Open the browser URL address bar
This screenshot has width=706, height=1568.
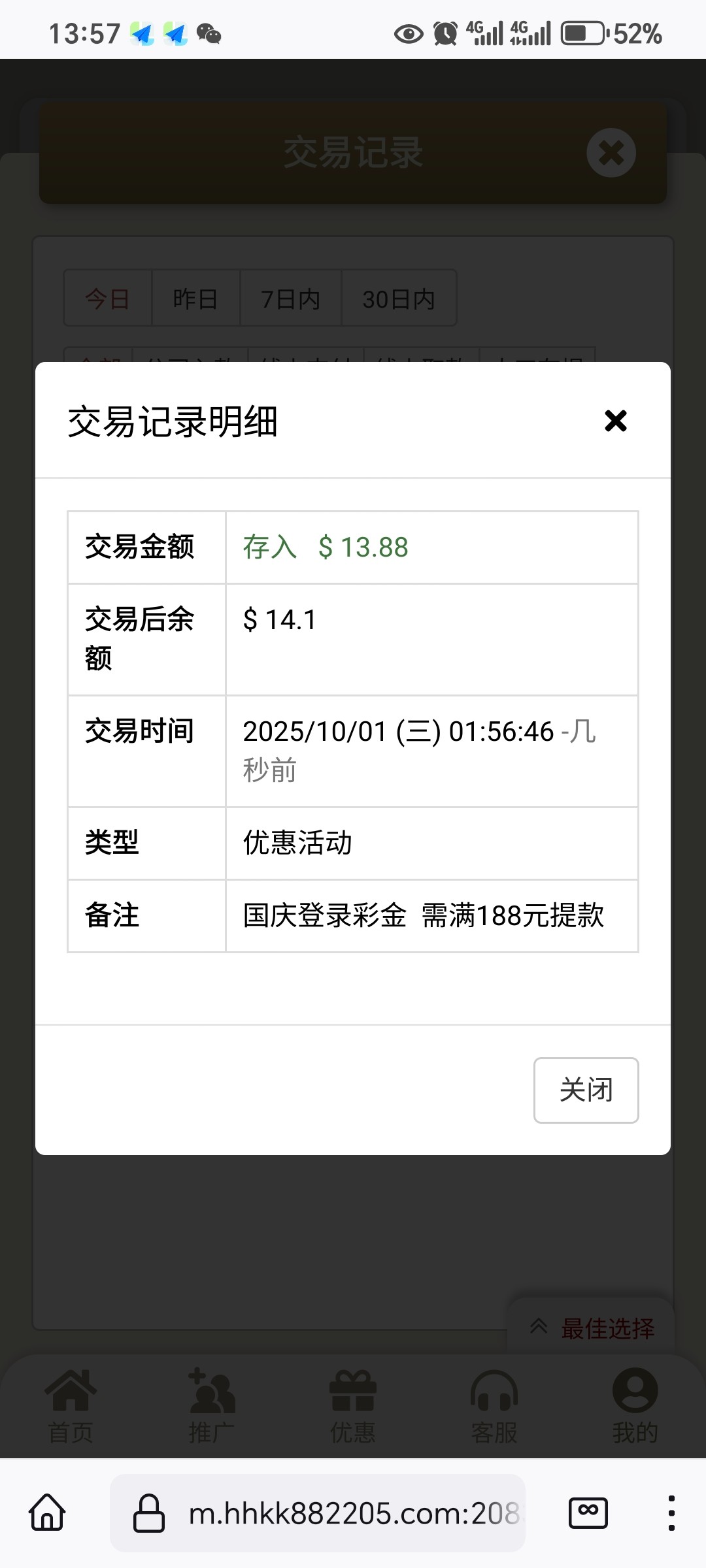click(x=353, y=1513)
